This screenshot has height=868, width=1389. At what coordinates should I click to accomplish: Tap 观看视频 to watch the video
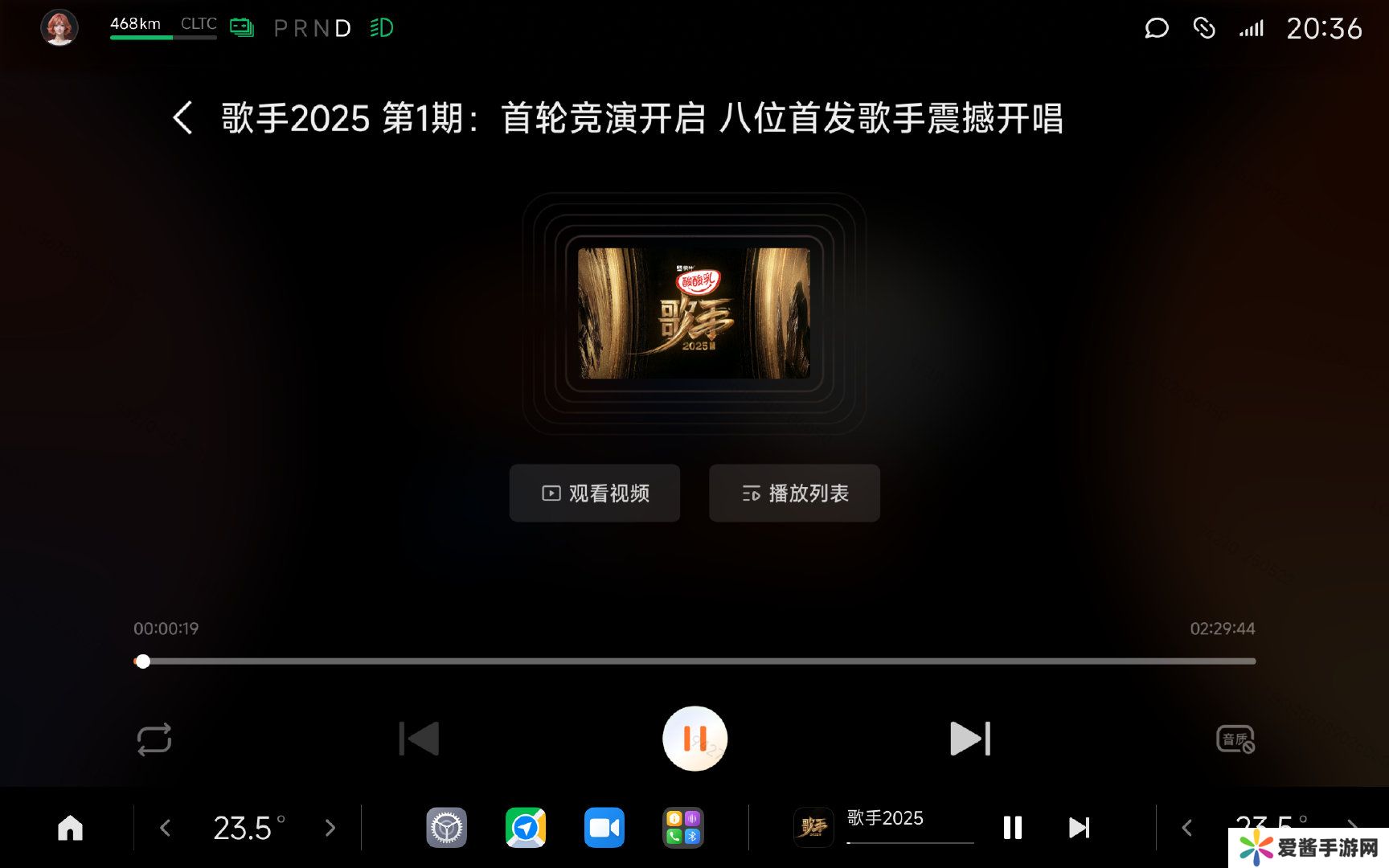click(595, 493)
